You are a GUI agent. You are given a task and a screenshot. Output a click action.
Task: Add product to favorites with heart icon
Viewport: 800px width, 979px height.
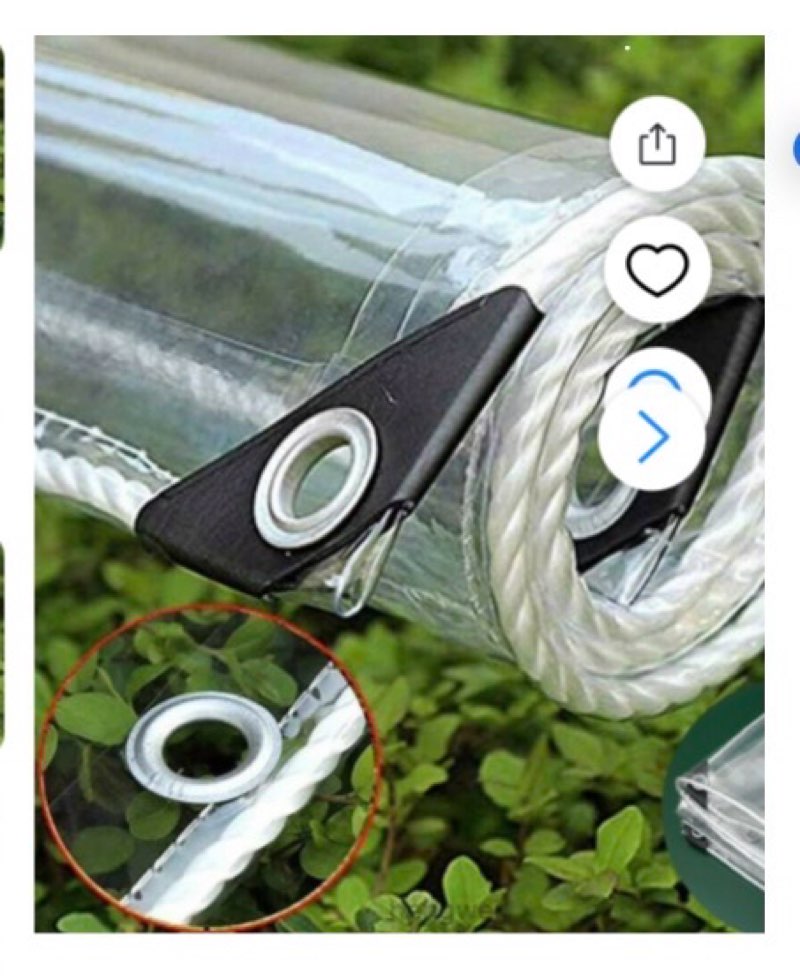pyautogui.click(x=657, y=269)
